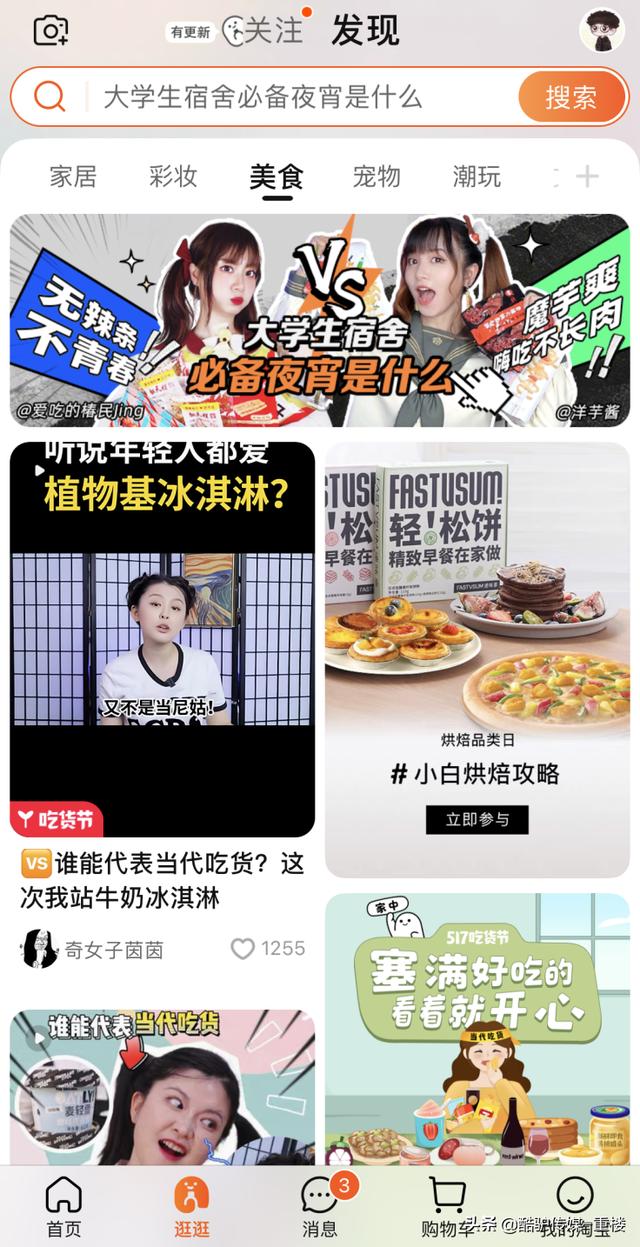Like the post by 奇女子茵茵

[x=243, y=948]
